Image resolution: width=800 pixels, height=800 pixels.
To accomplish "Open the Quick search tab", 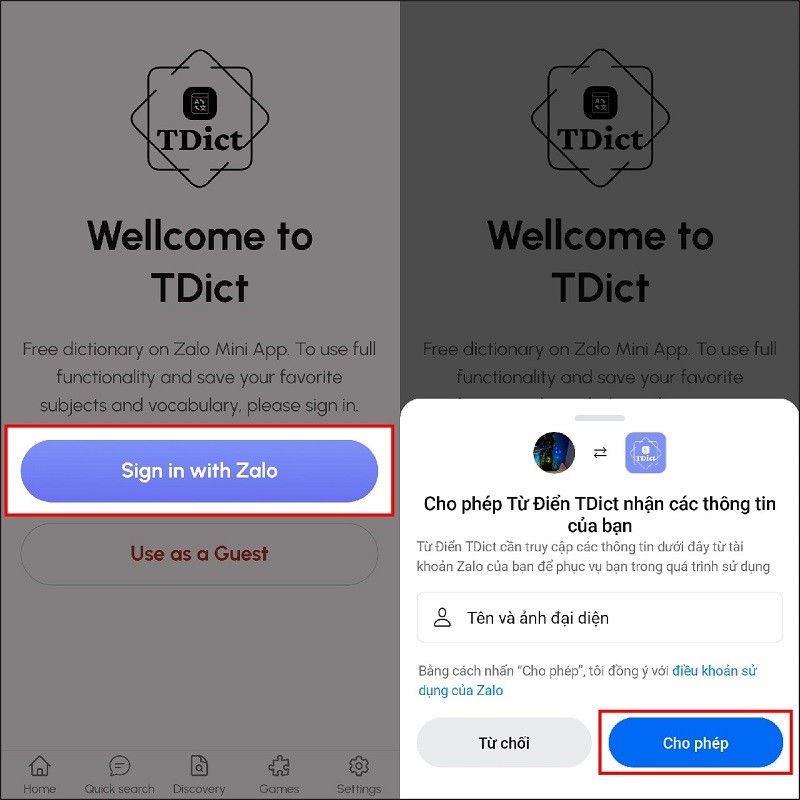I will click(119, 774).
